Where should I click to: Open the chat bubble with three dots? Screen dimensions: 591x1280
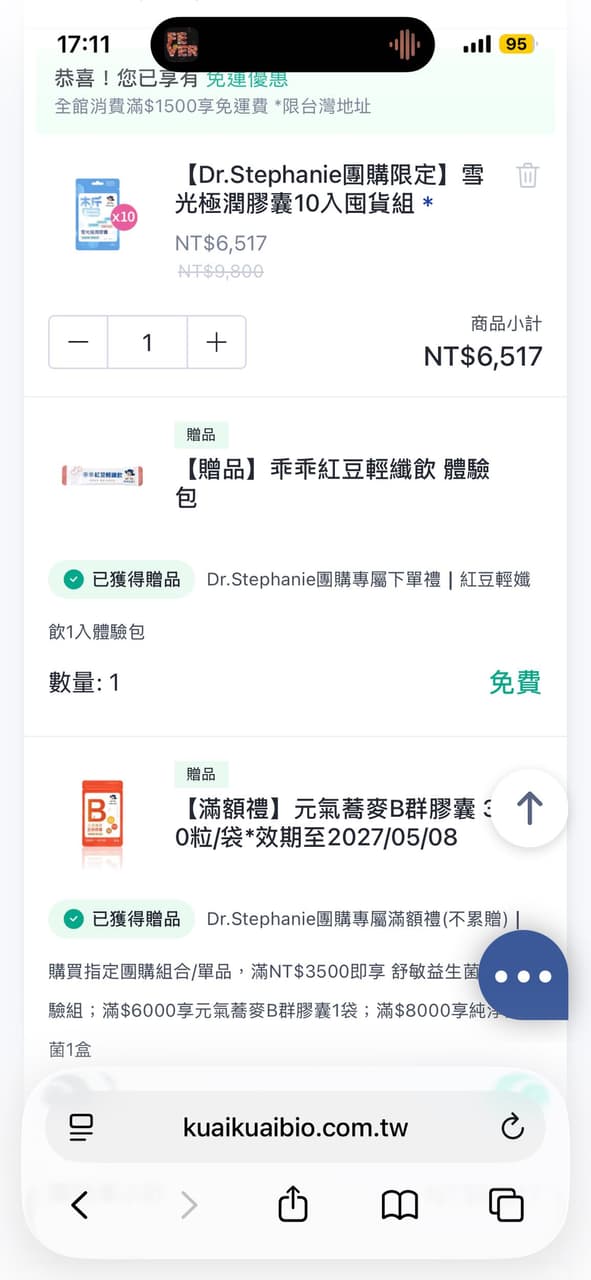coord(523,975)
